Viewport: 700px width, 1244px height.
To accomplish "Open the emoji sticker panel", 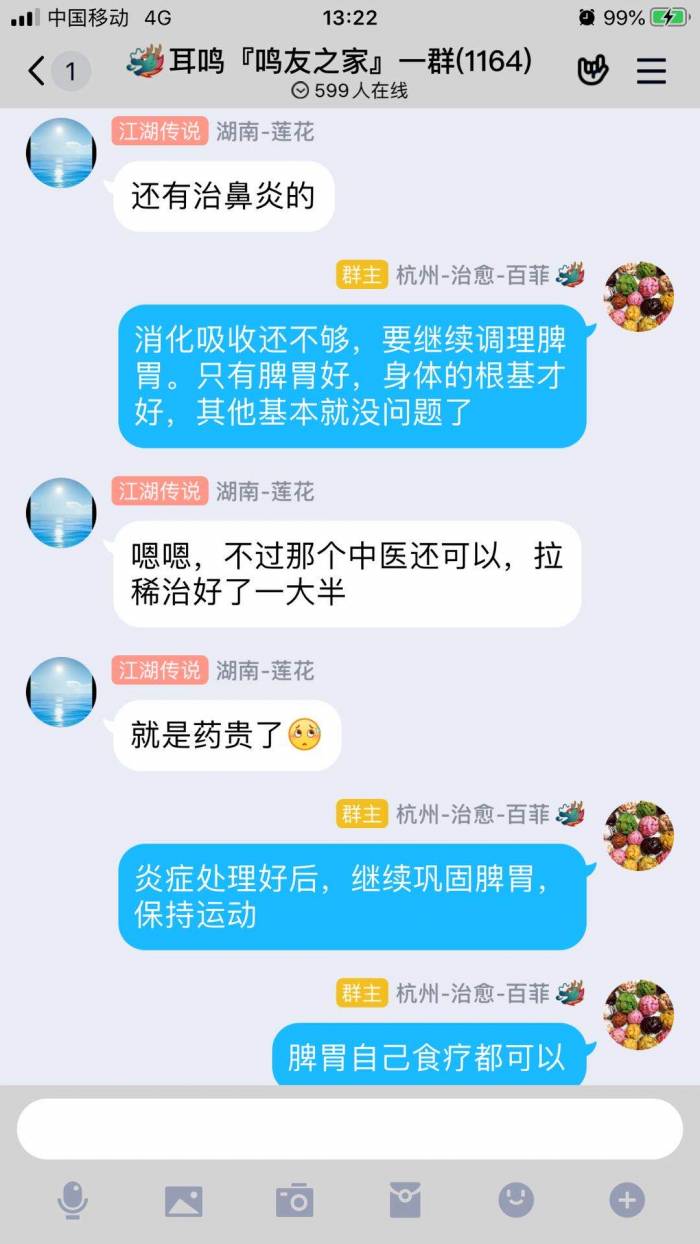I will 516,1200.
